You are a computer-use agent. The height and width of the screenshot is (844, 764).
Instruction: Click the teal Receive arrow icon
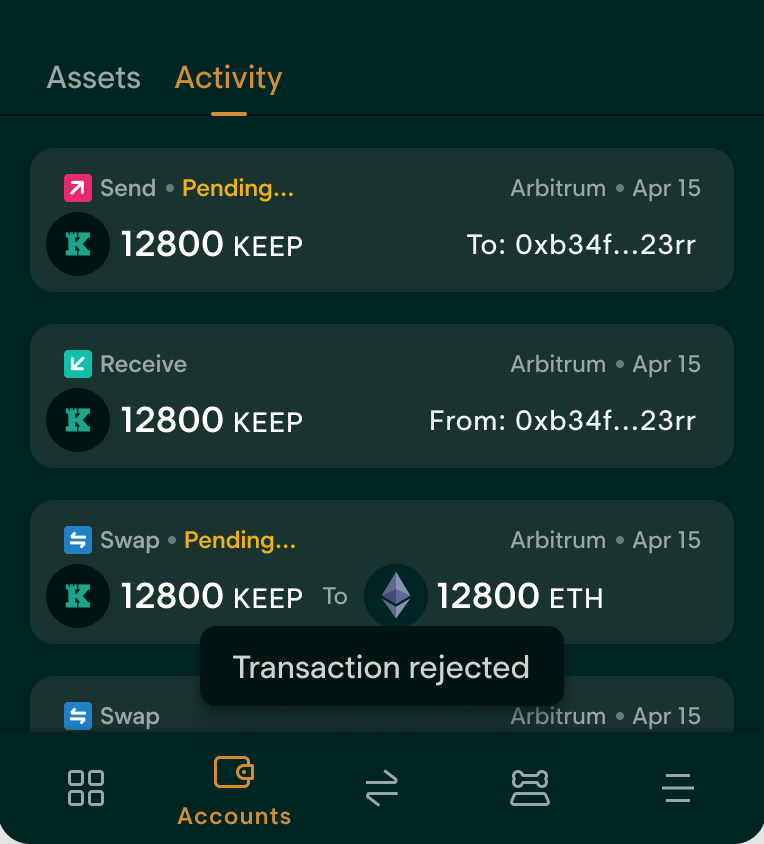click(77, 363)
